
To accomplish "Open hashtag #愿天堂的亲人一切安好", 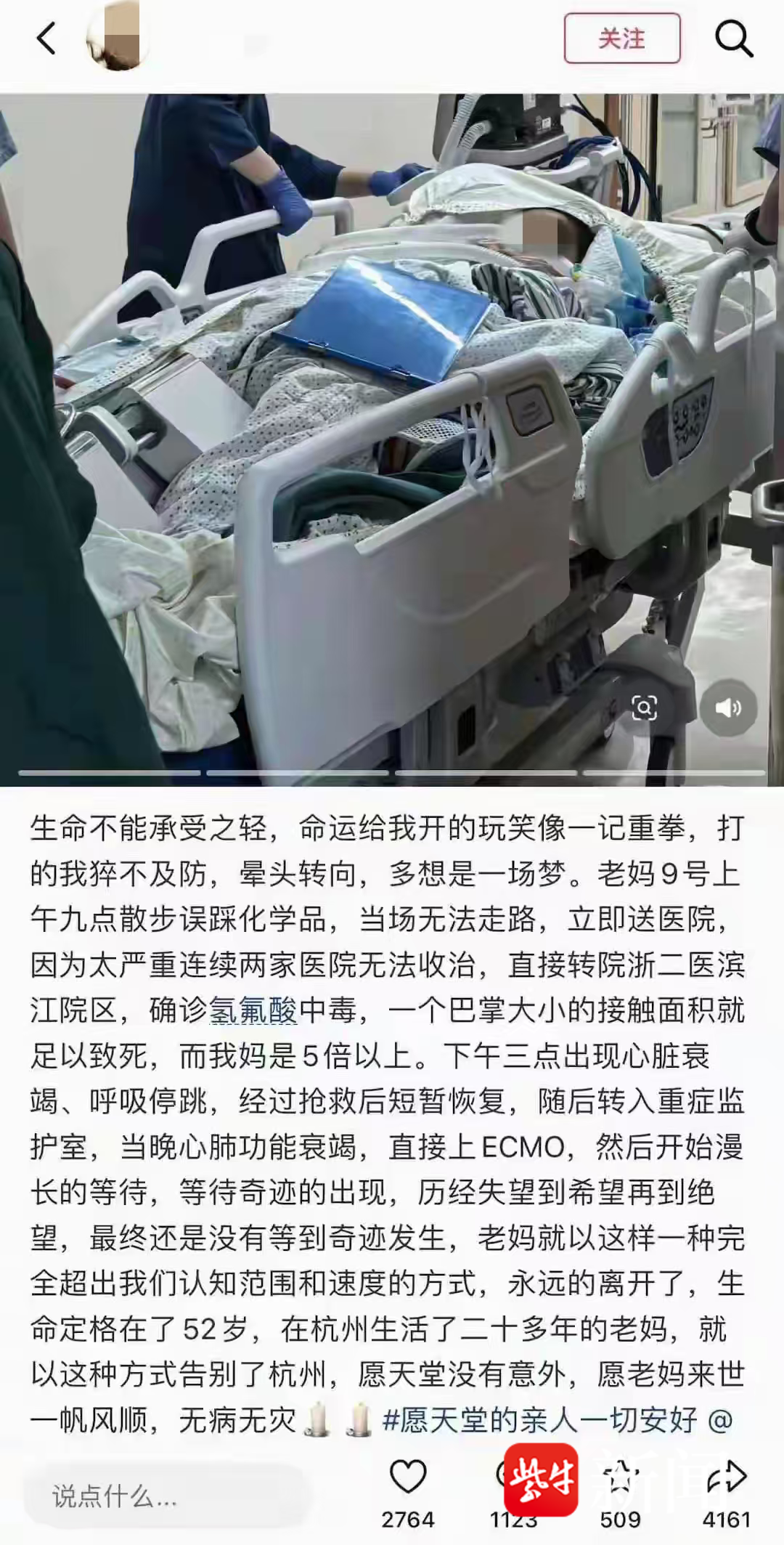I will pyautogui.click(x=539, y=1419).
